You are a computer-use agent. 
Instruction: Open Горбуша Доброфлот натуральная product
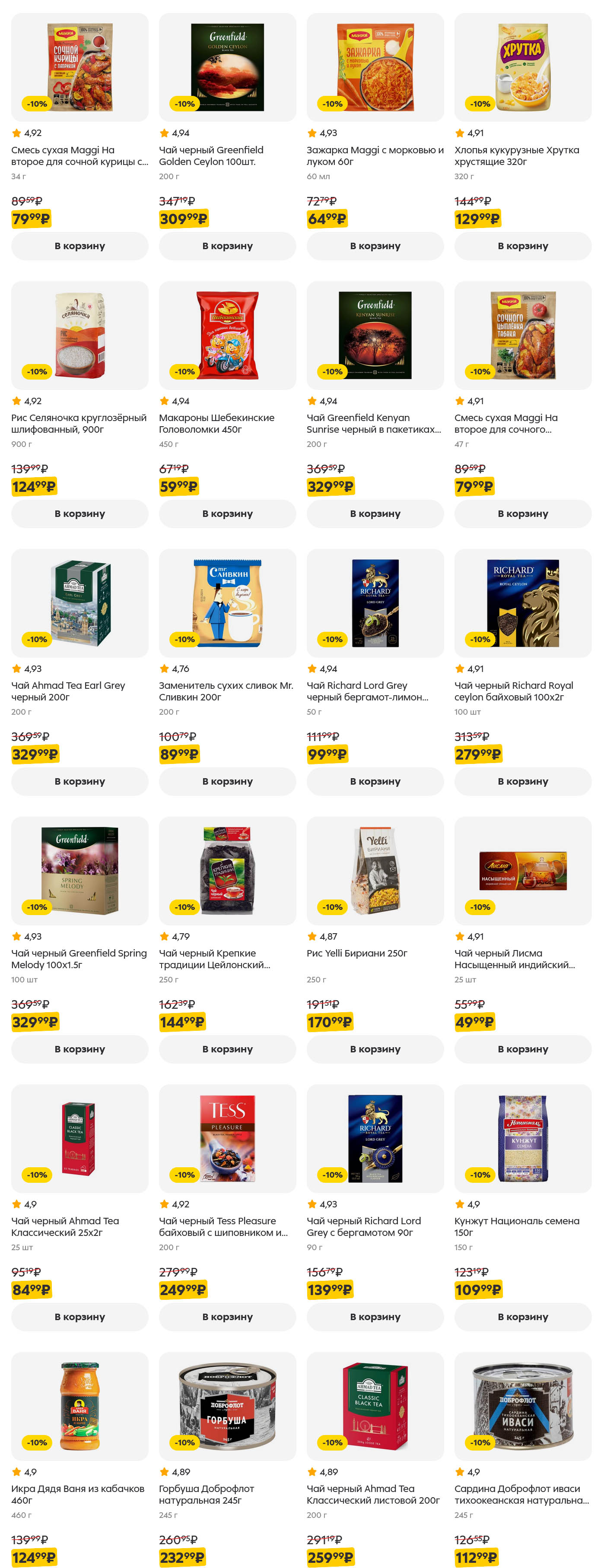click(x=227, y=1406)
